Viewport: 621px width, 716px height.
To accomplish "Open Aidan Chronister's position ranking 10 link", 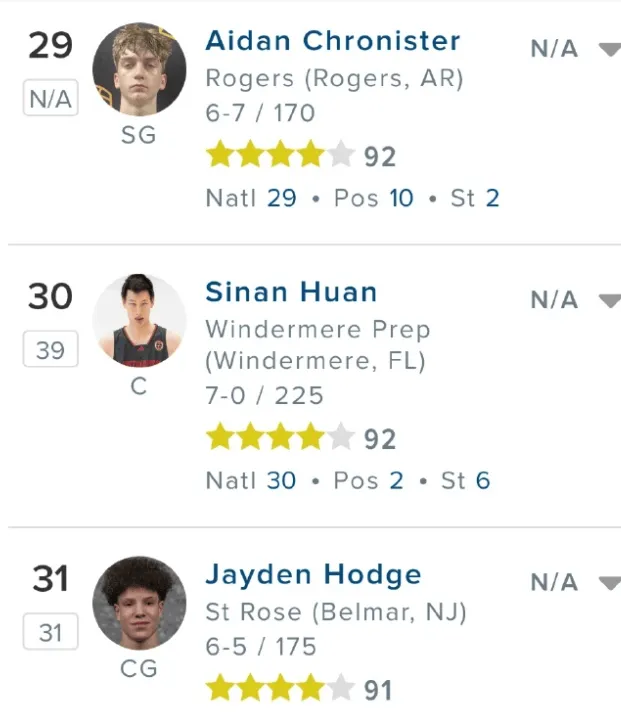I will [401, 198].
